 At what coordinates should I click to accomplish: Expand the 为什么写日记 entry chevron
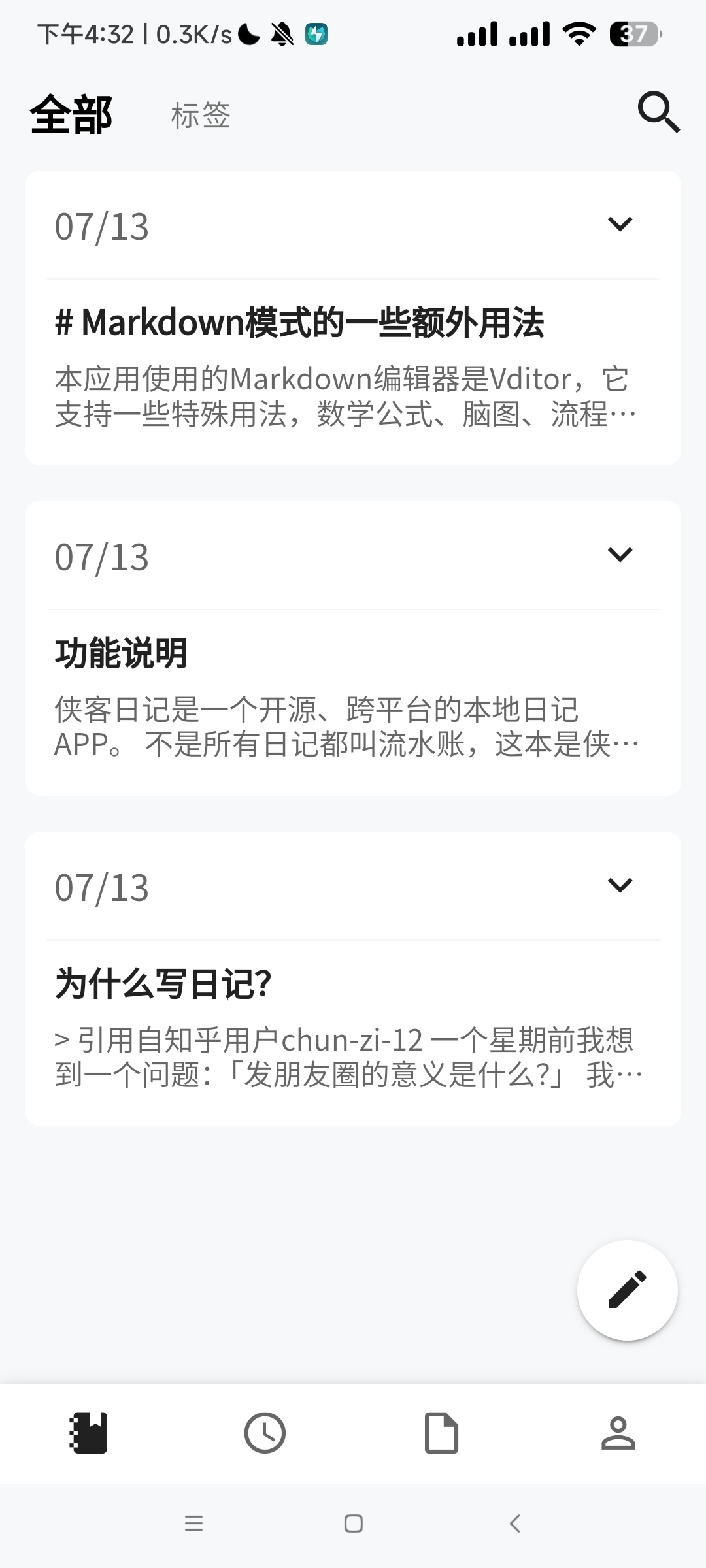(620, 886)
